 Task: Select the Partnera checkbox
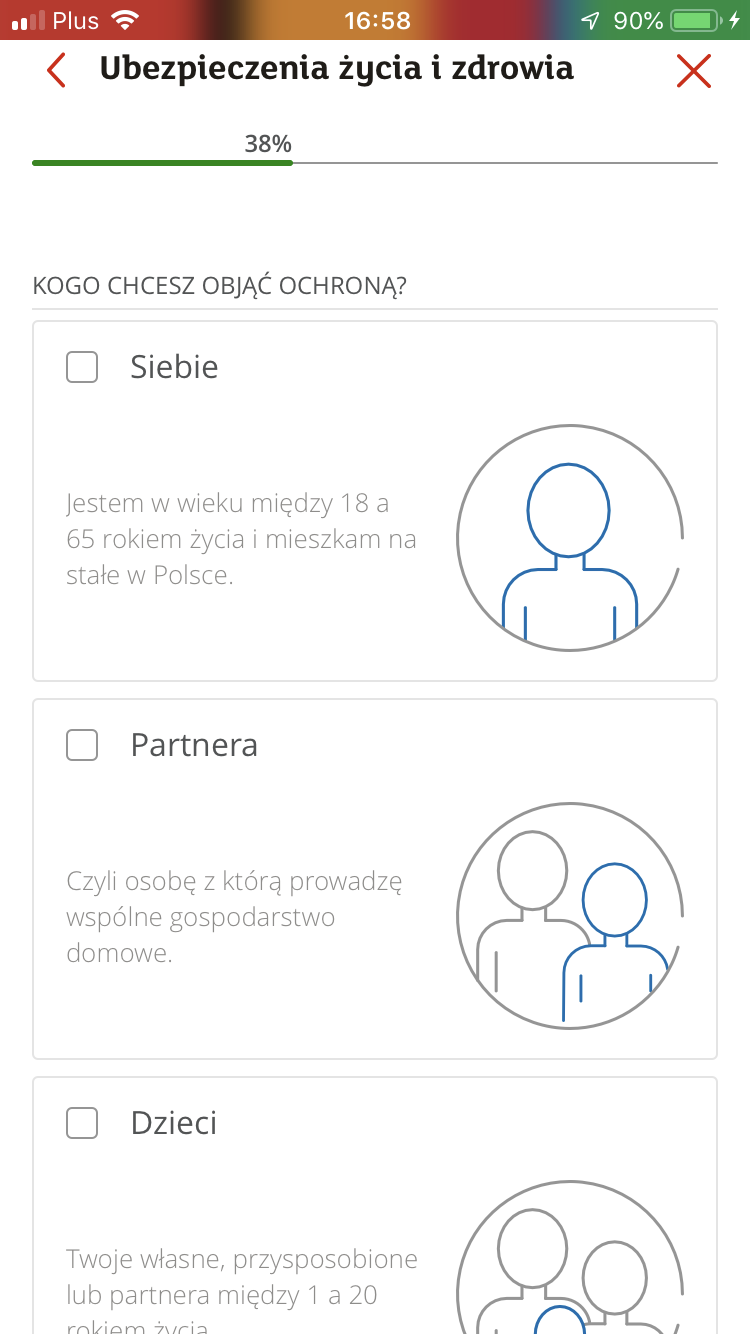click(82, 745)
